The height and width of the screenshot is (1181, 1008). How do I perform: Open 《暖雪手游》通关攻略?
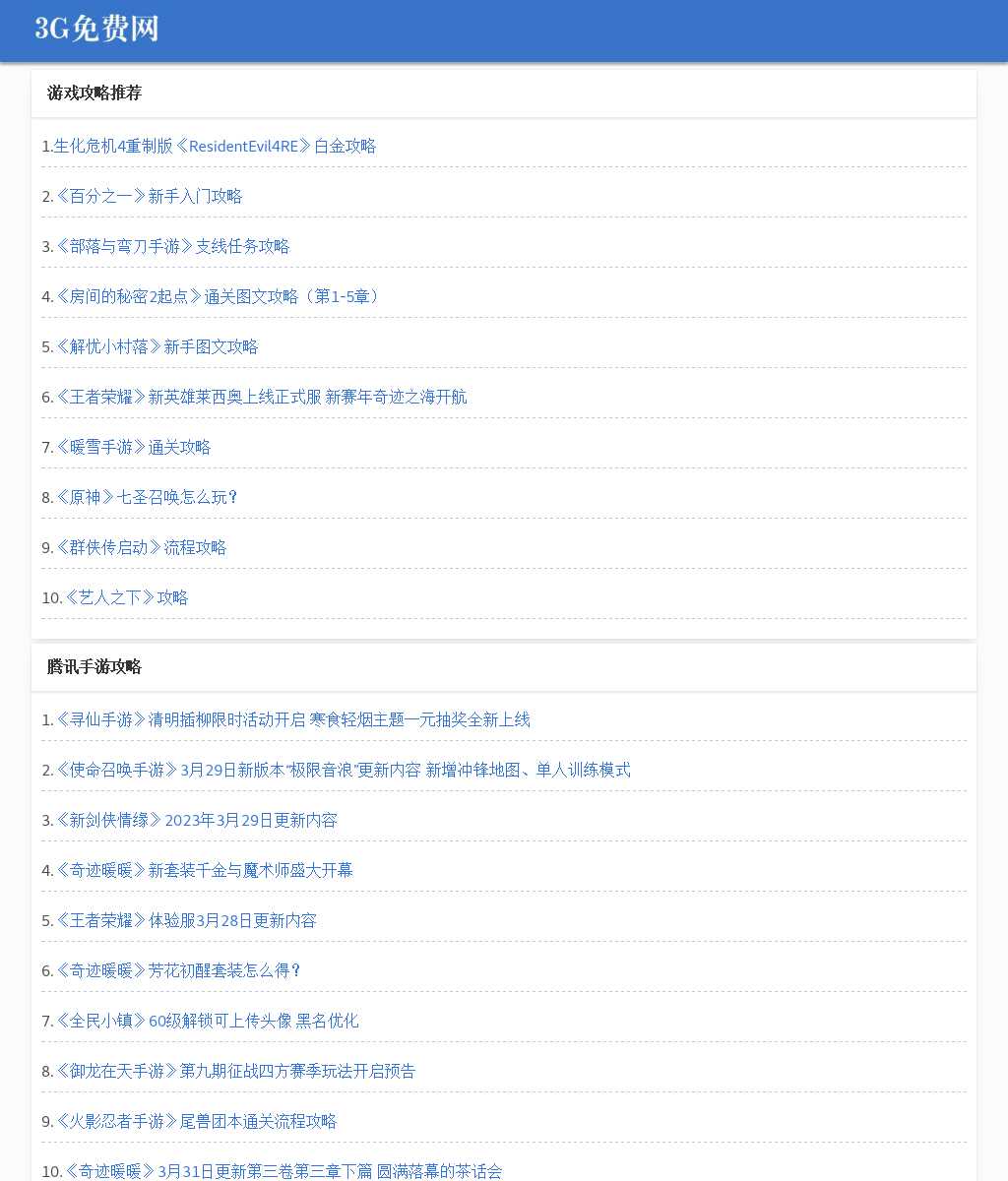[x=132, y=447]
